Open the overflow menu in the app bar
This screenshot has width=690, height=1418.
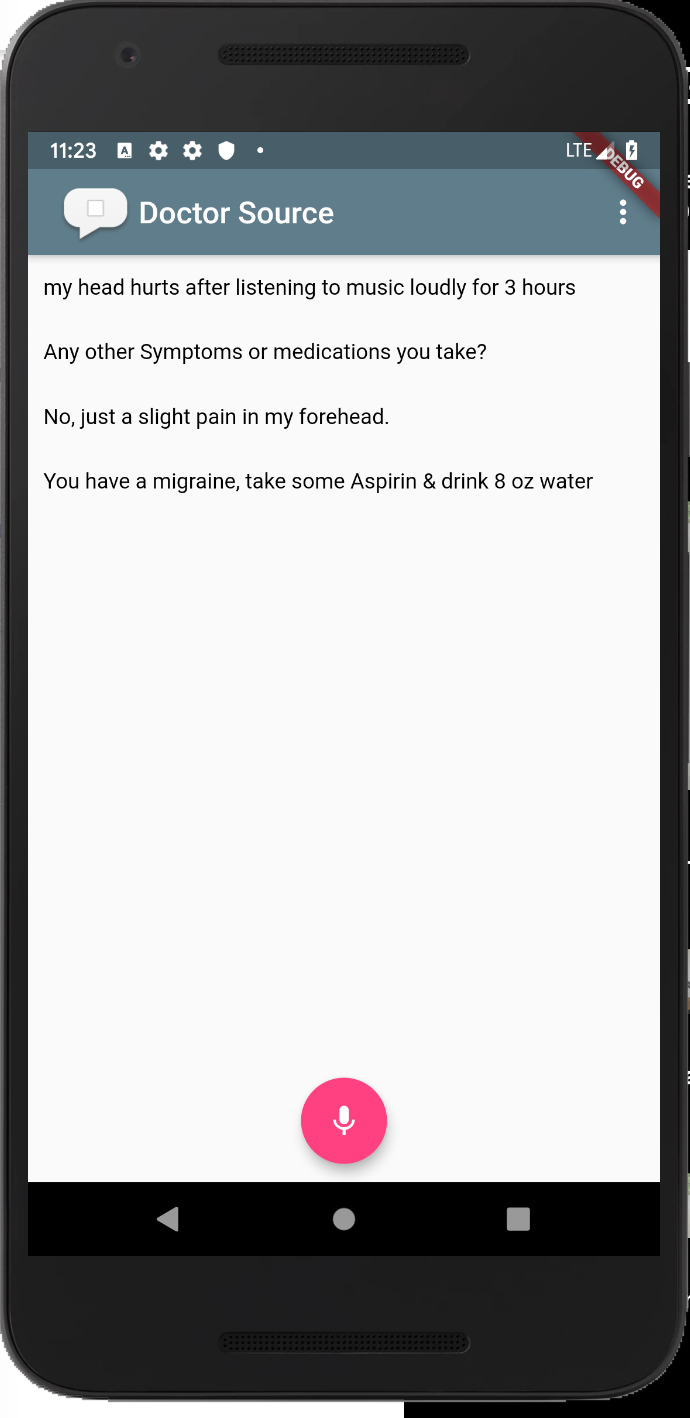pyautogui.click(x=622, y=212)
